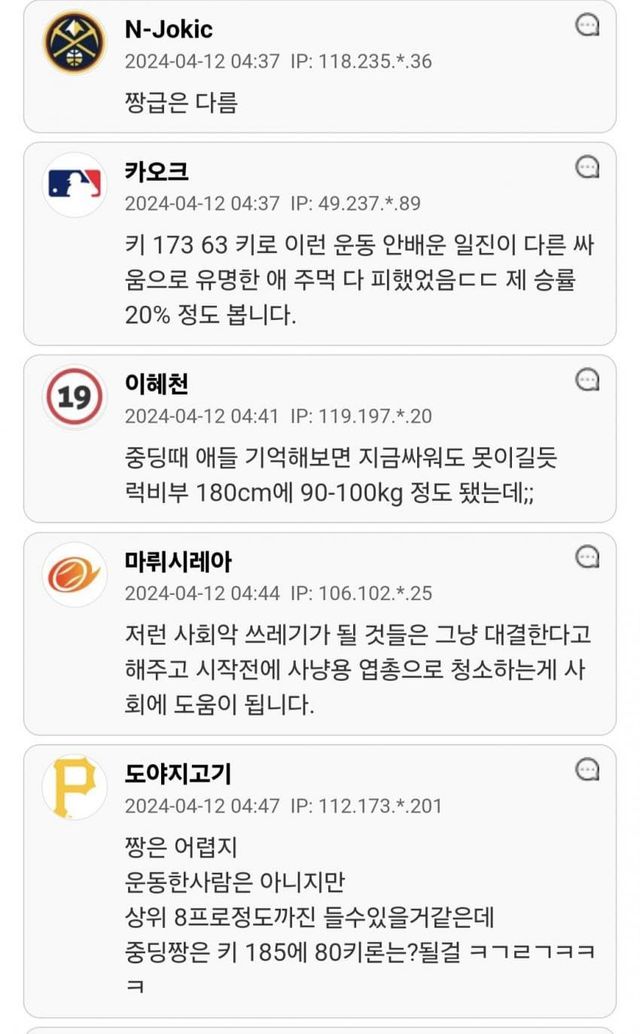Image resolution: width=640 pixels, height=1034 pixels.
Task: Open 이혜천's user name
Action: coord(156,384)
